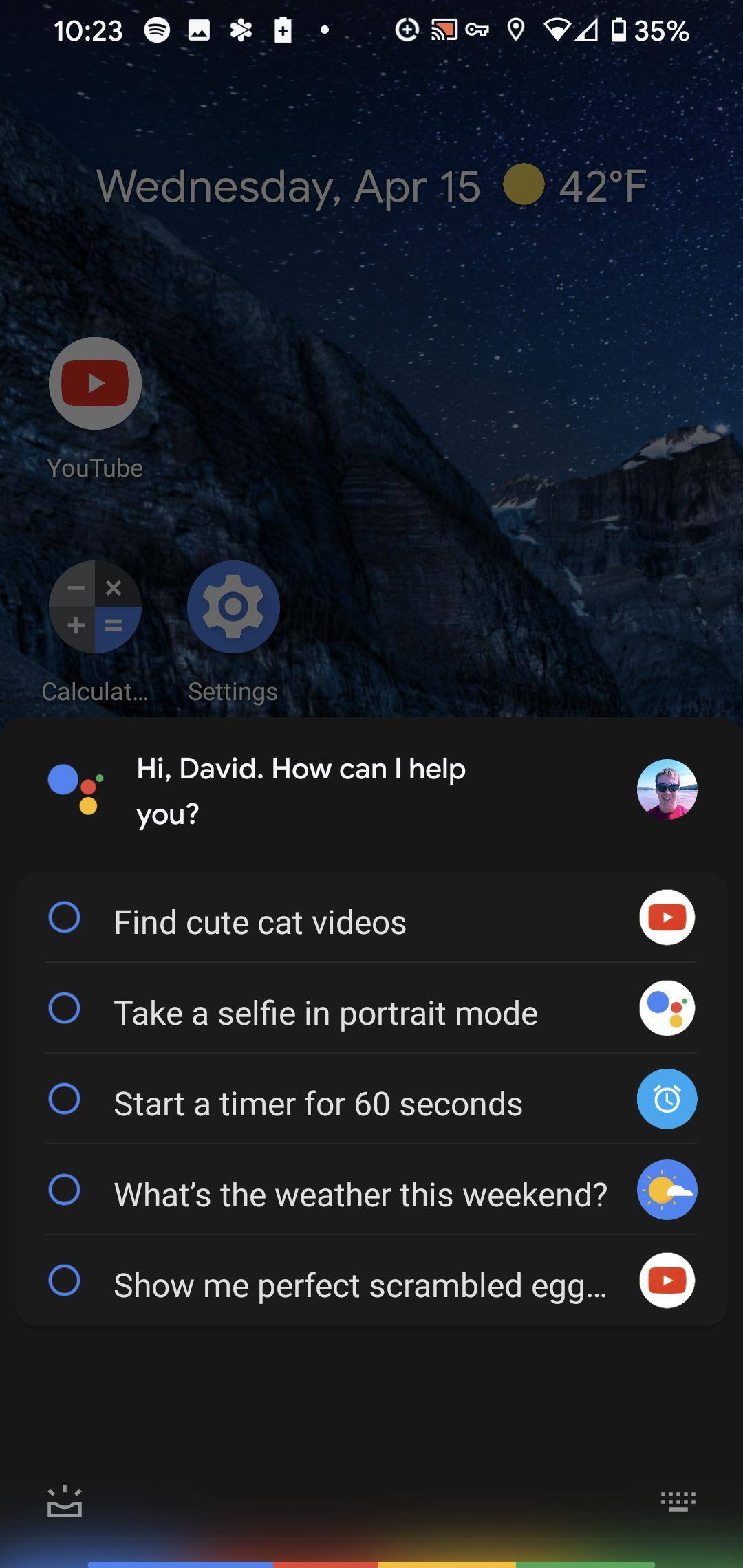Open the Assistant updates inbox icon
743x1568 pixels.
click(65, 1501)
